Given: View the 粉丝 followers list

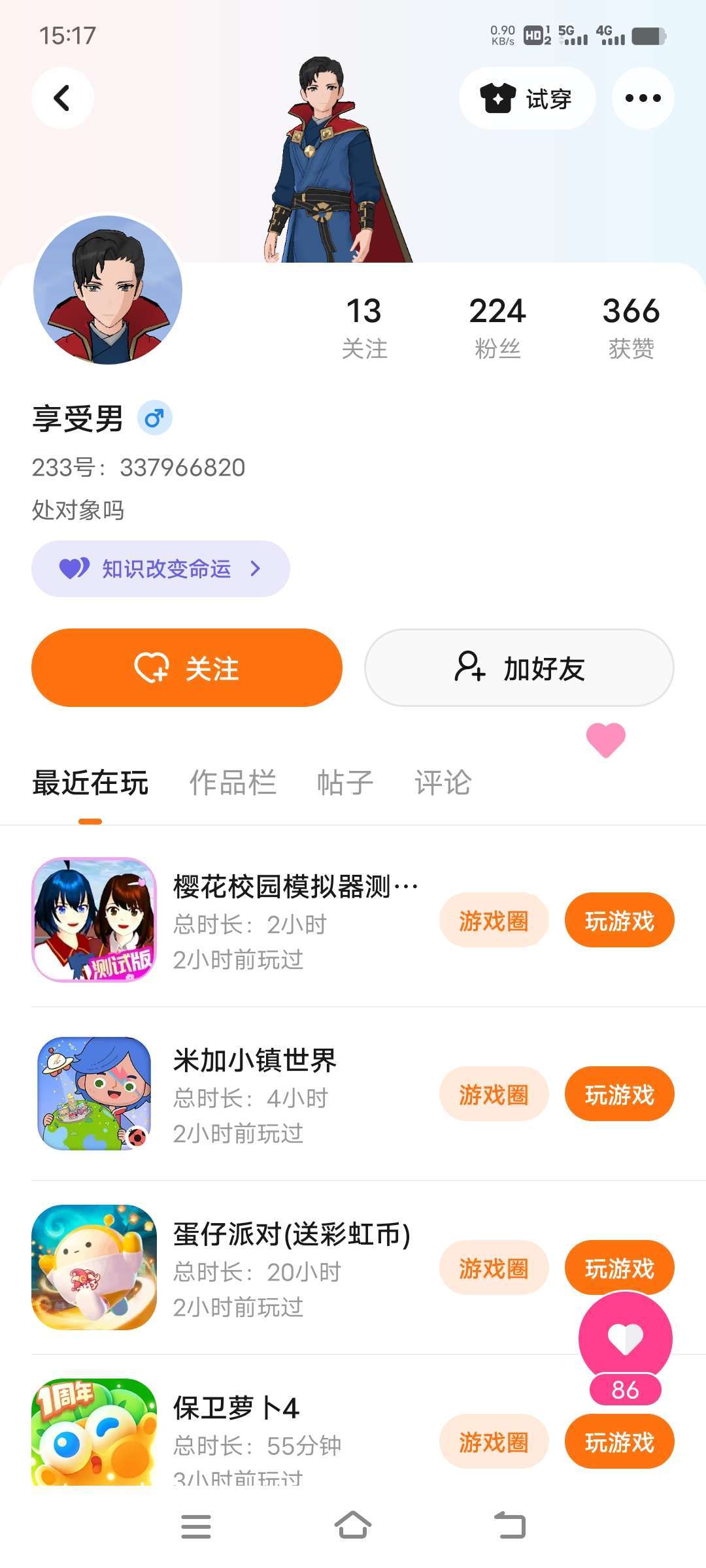Looking at the screenshot, I should pyautogui.click(x=497, y=327).
